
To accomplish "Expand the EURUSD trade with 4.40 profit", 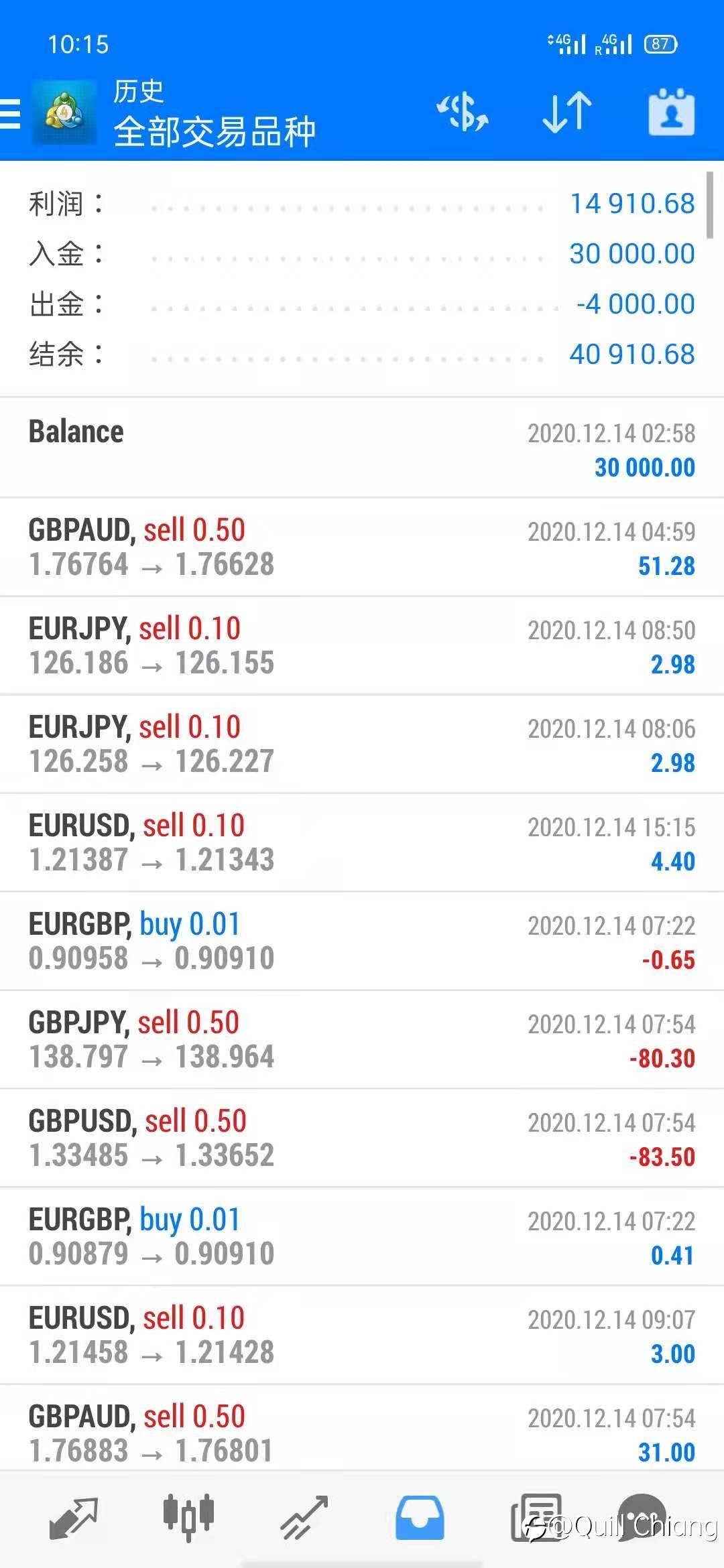I will pyautogui.click(x=362, y=843).
